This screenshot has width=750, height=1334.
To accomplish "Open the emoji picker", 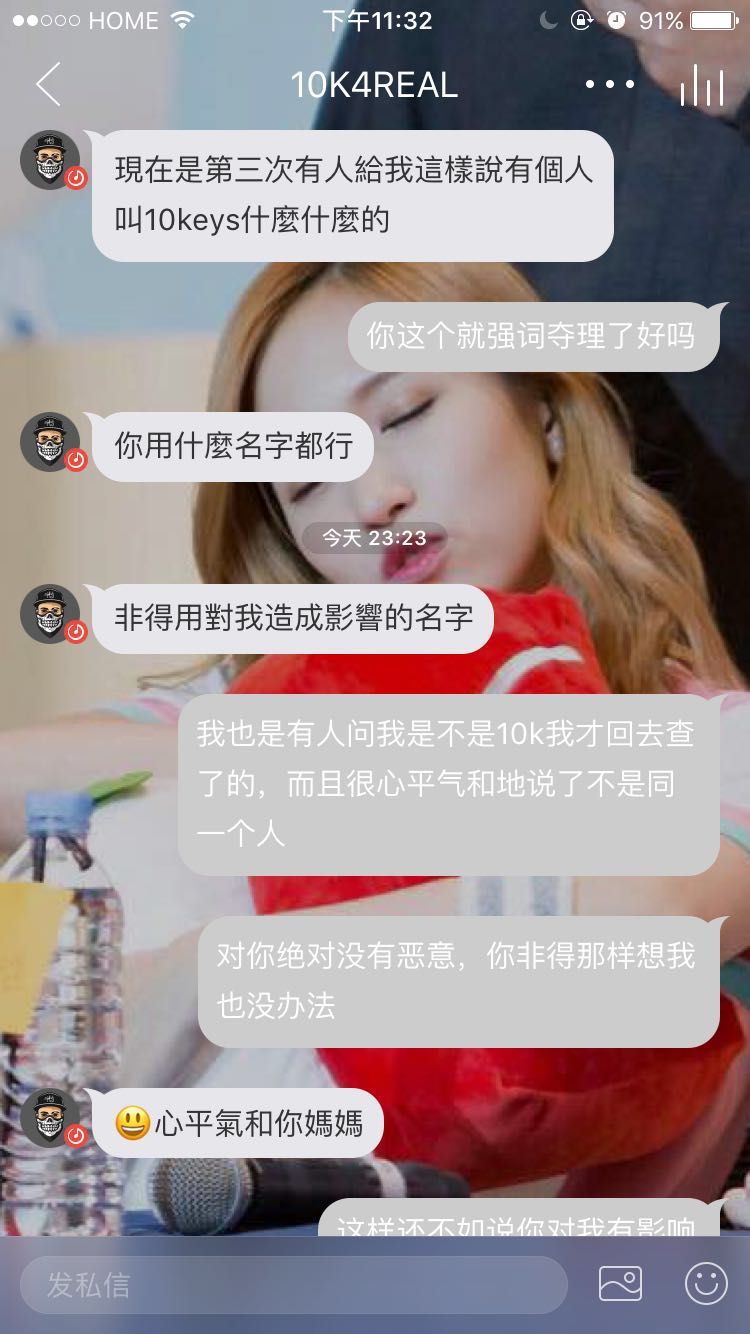I will click(706, 1283).
